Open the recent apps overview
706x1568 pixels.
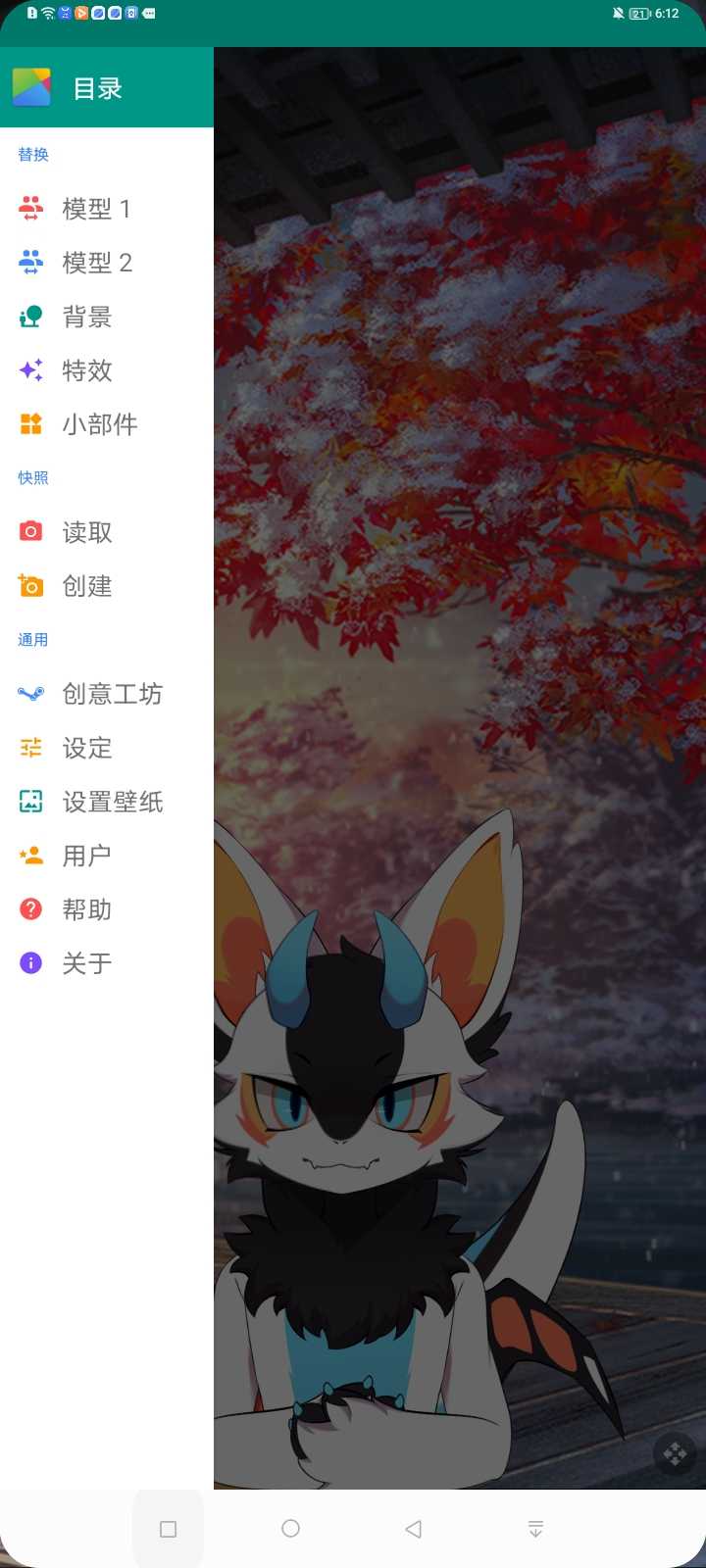click(168, 1529)
